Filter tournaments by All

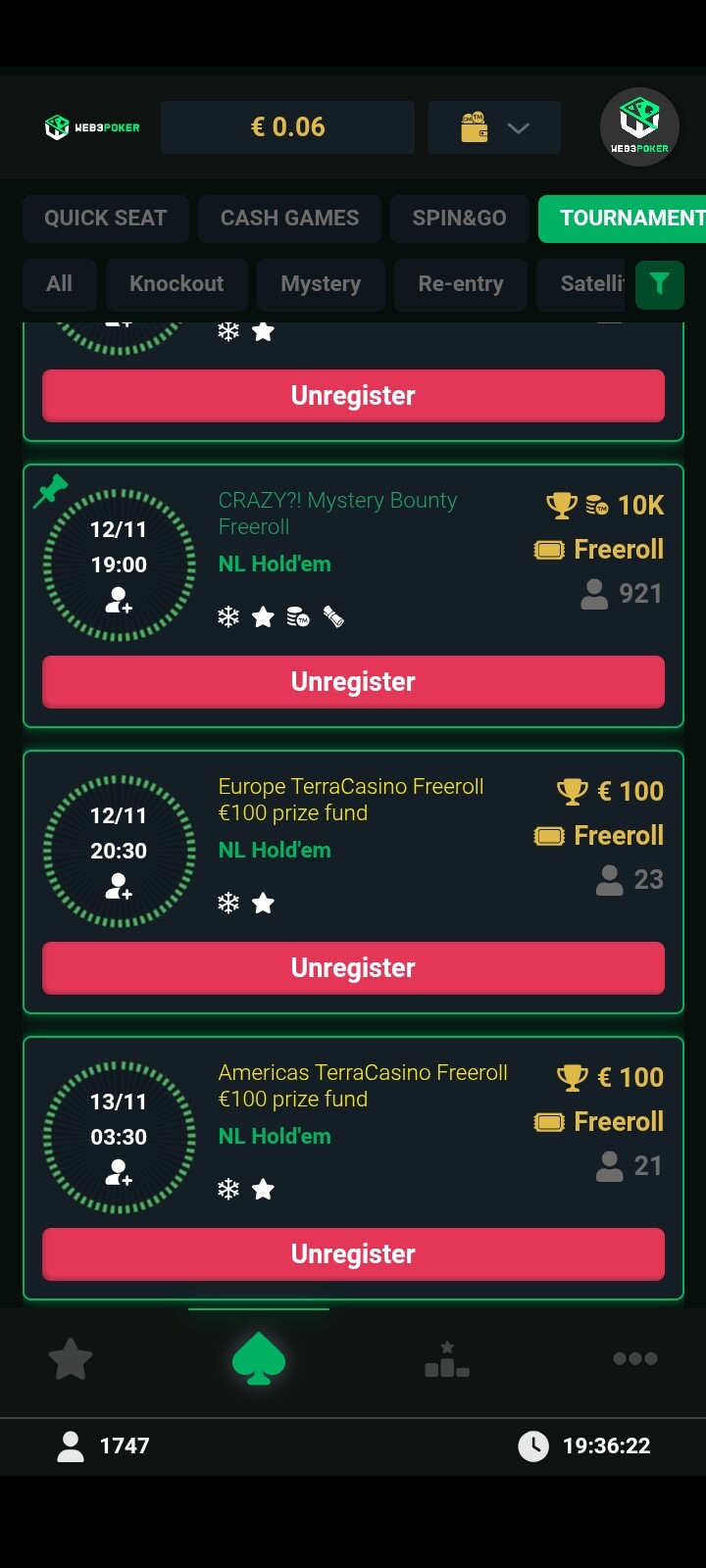59,284
